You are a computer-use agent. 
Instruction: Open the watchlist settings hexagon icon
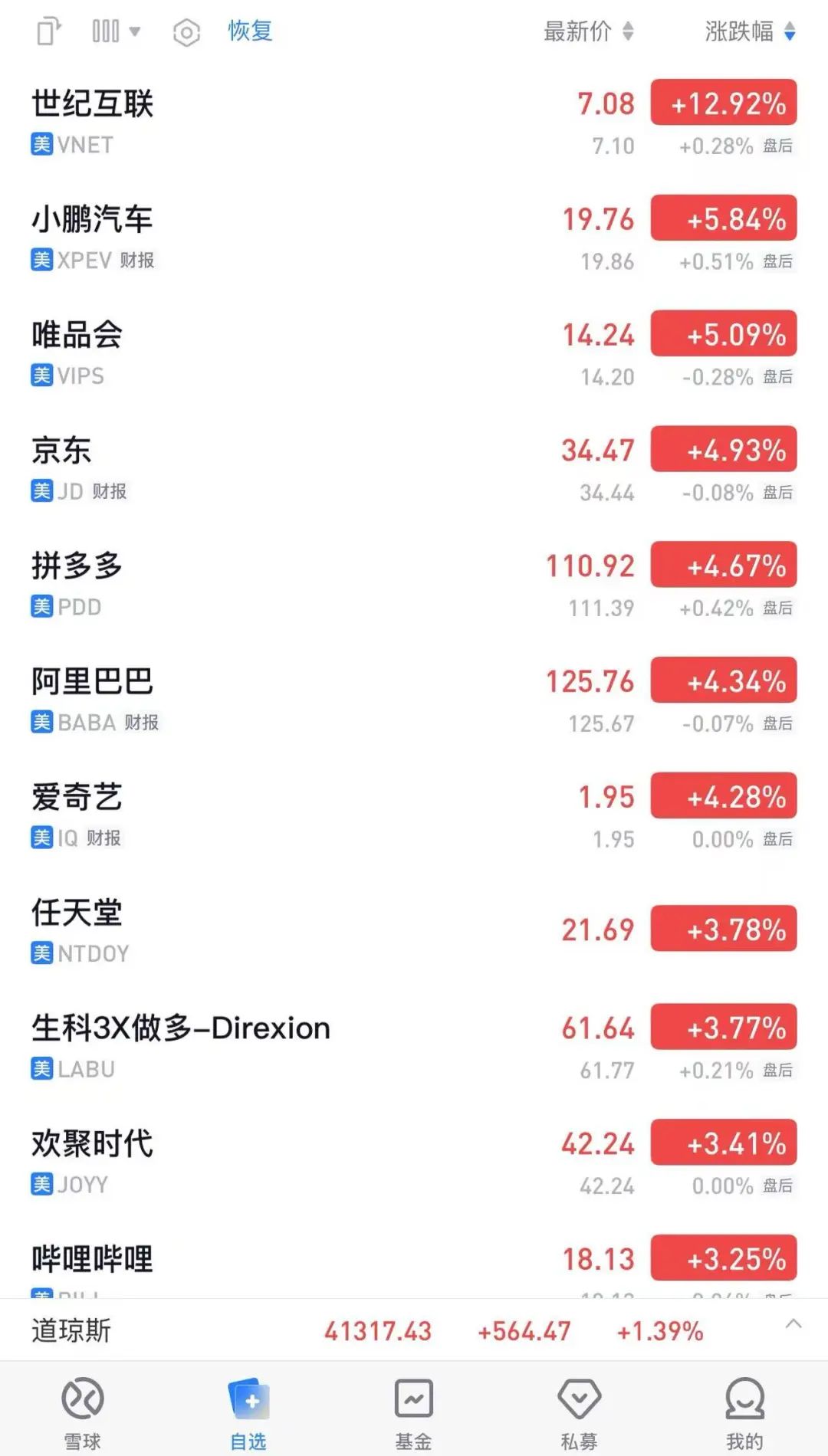[x=186, y=32]
